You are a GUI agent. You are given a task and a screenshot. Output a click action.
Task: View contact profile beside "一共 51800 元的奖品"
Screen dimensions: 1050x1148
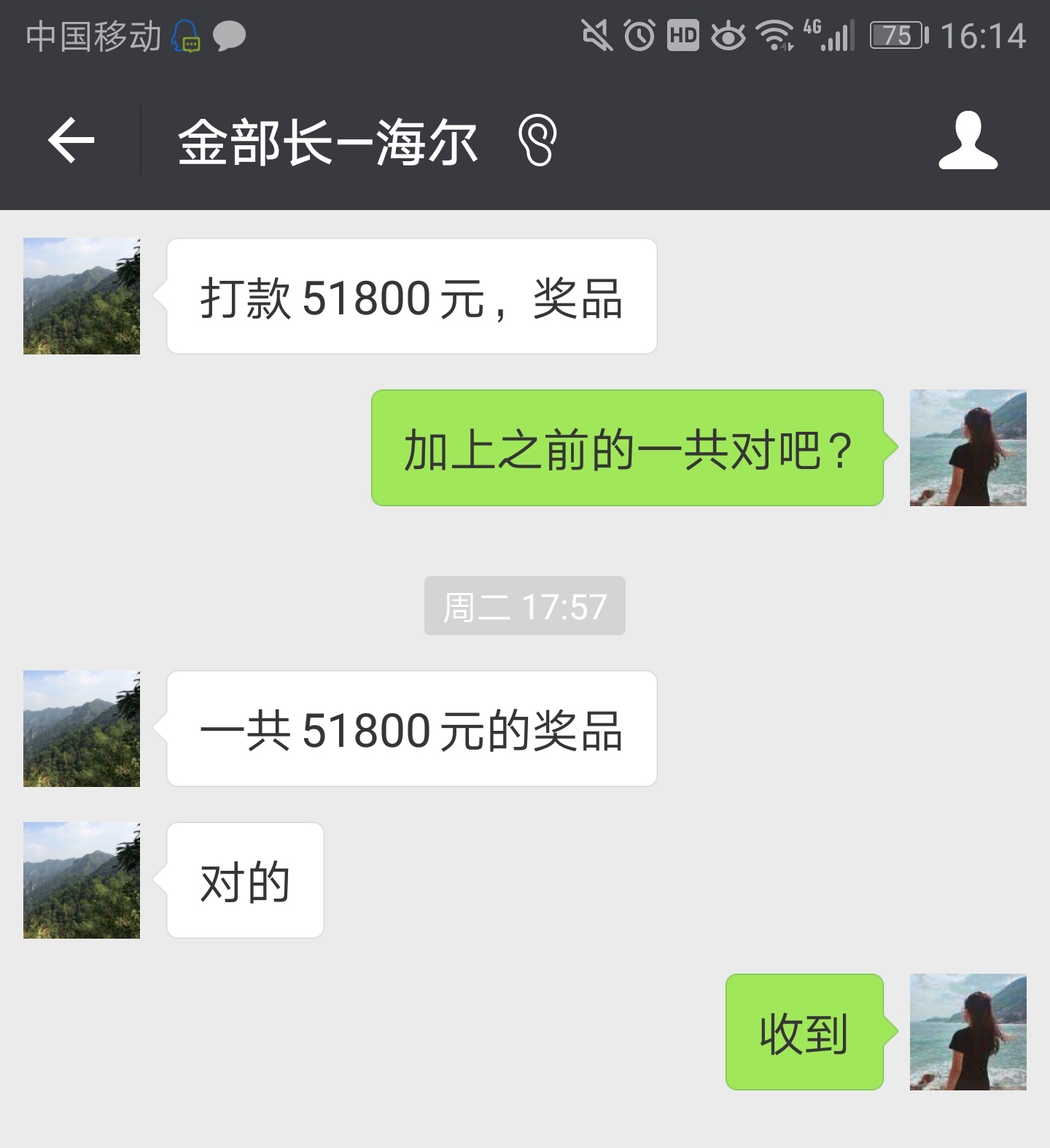82,729
